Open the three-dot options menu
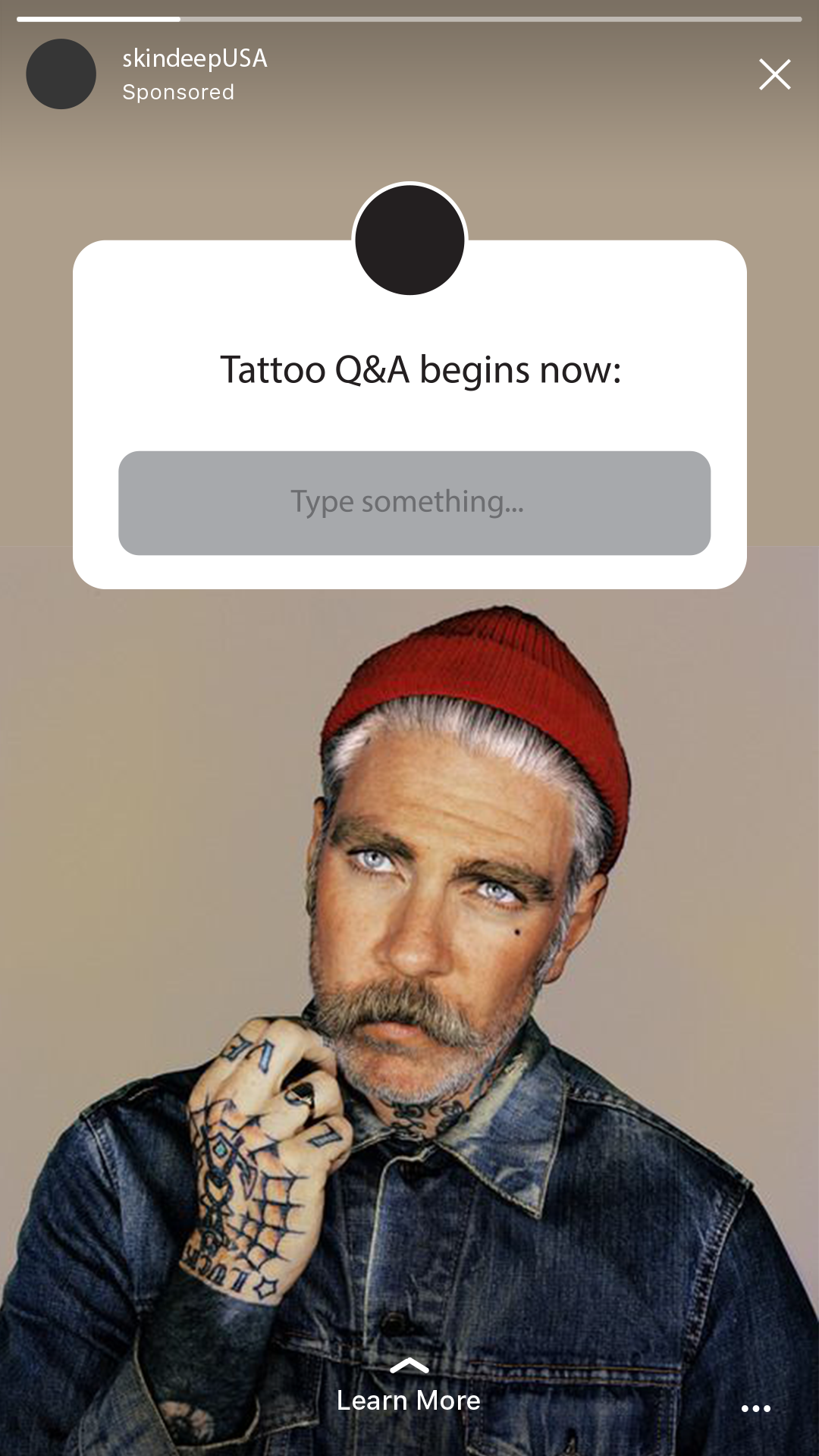This screenshot has width=819, height=1456. (755, 1408)
